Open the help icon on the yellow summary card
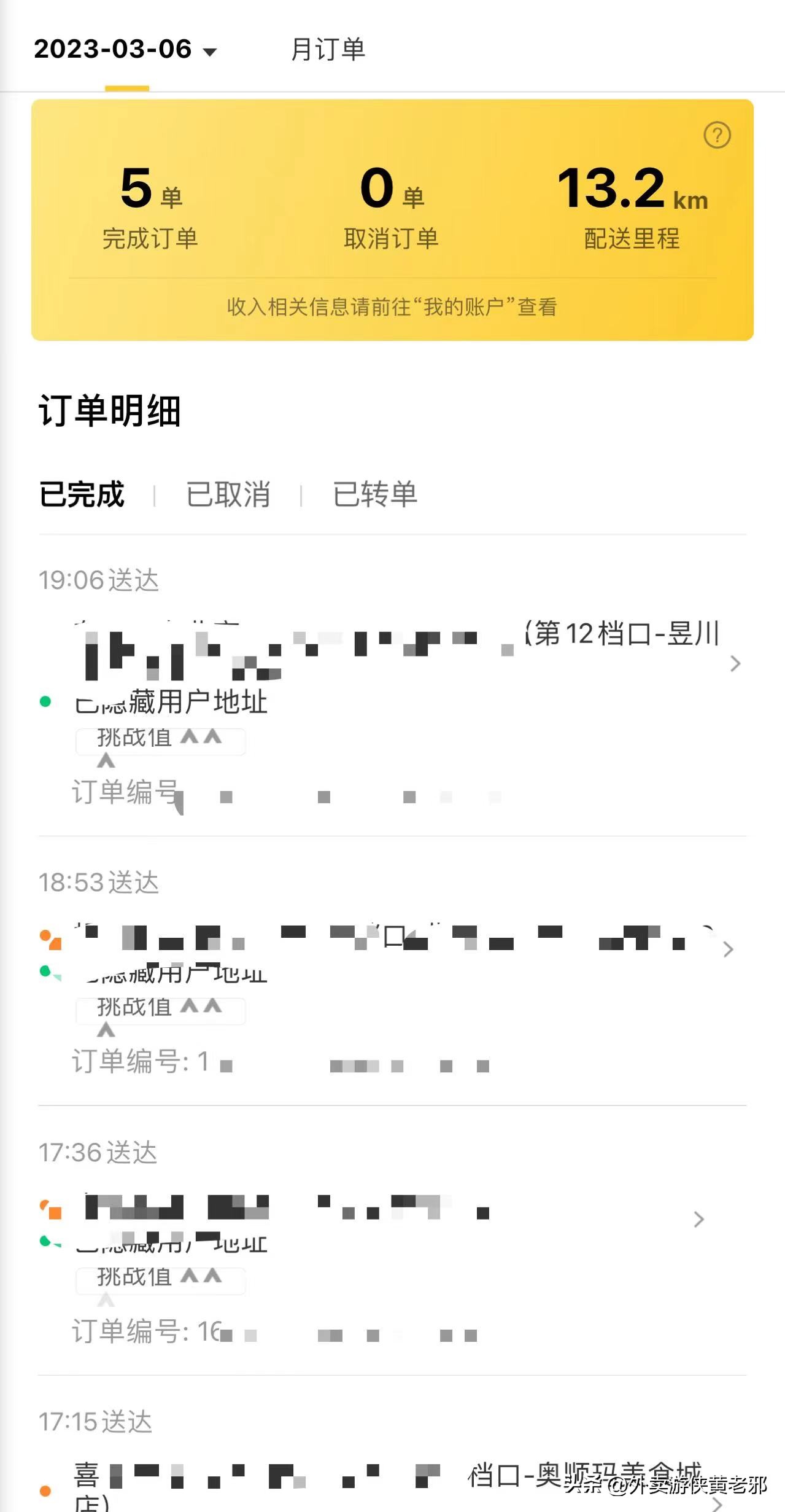 click(x=717, y=136)
